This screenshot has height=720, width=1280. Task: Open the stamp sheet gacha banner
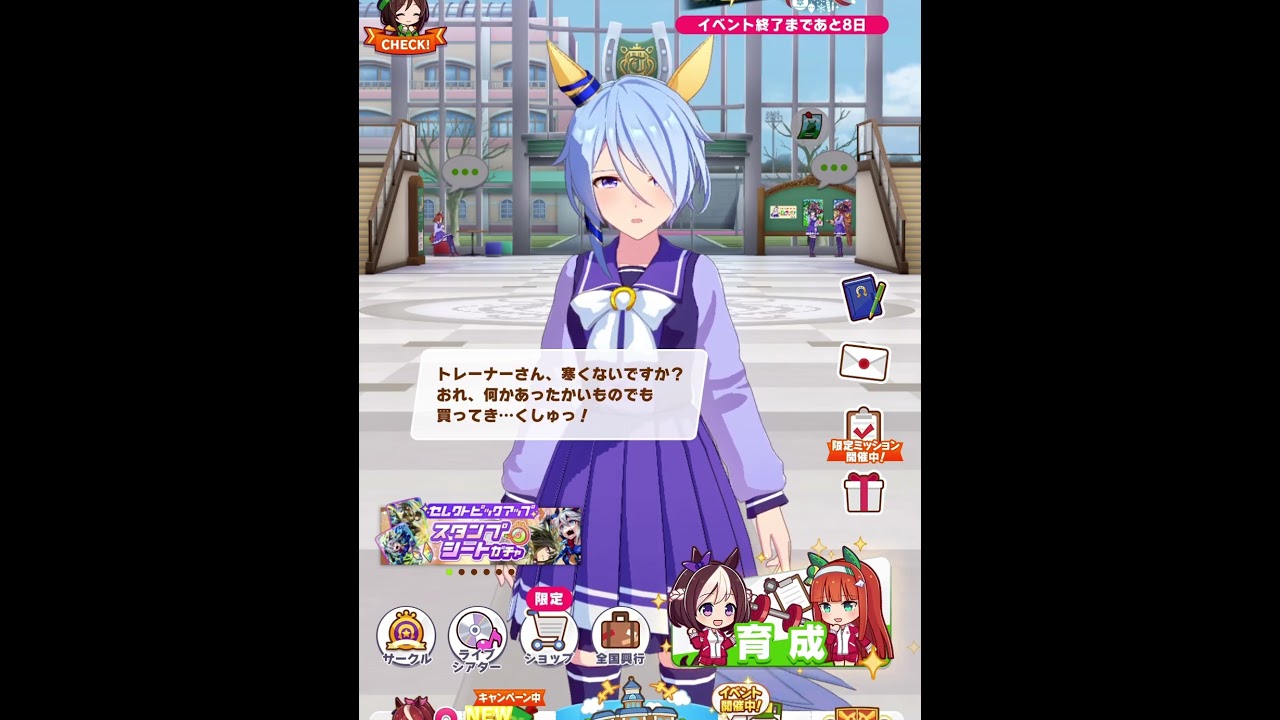click(x=480, y=534)
